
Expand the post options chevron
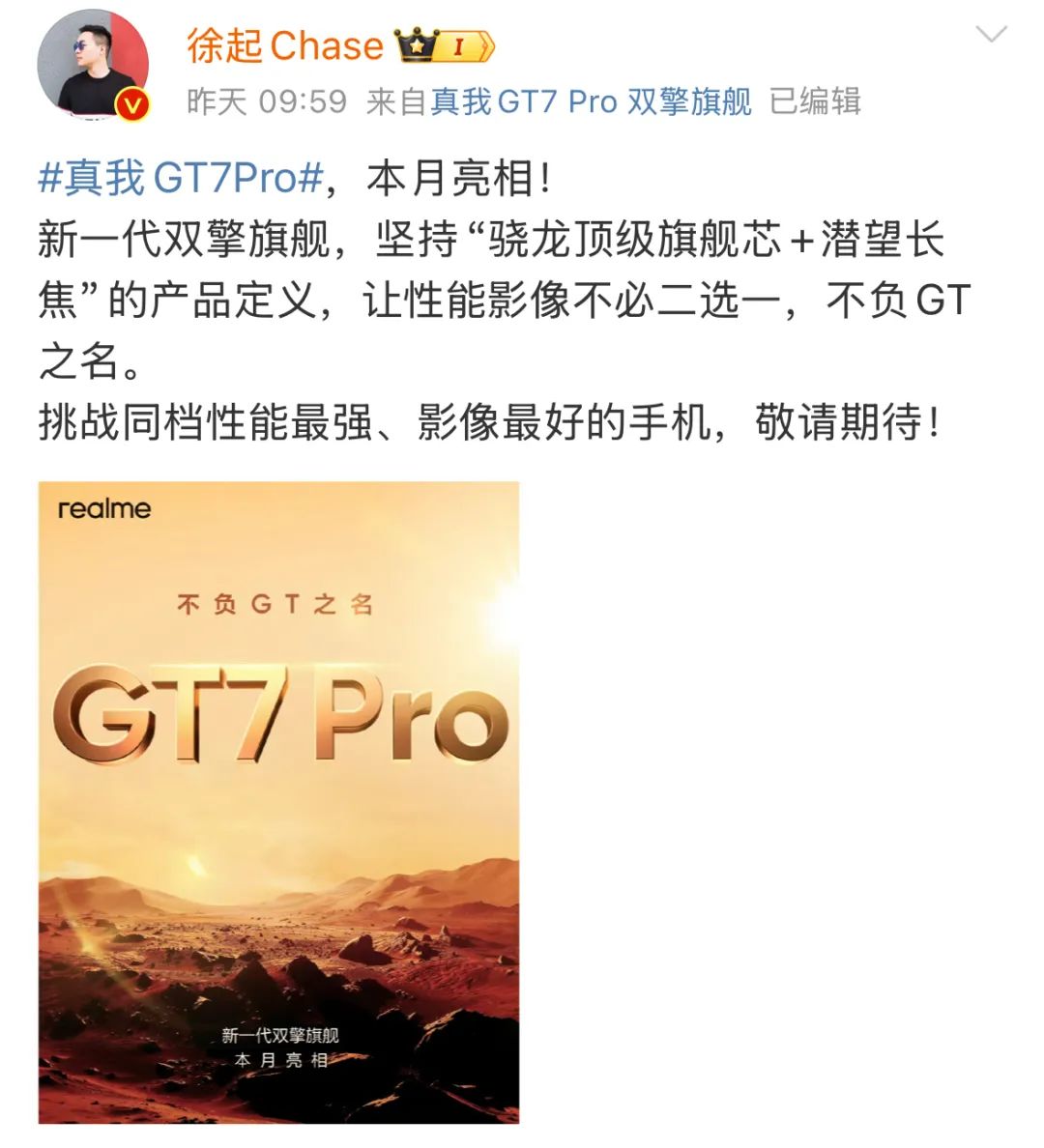[x=992, y=37]
